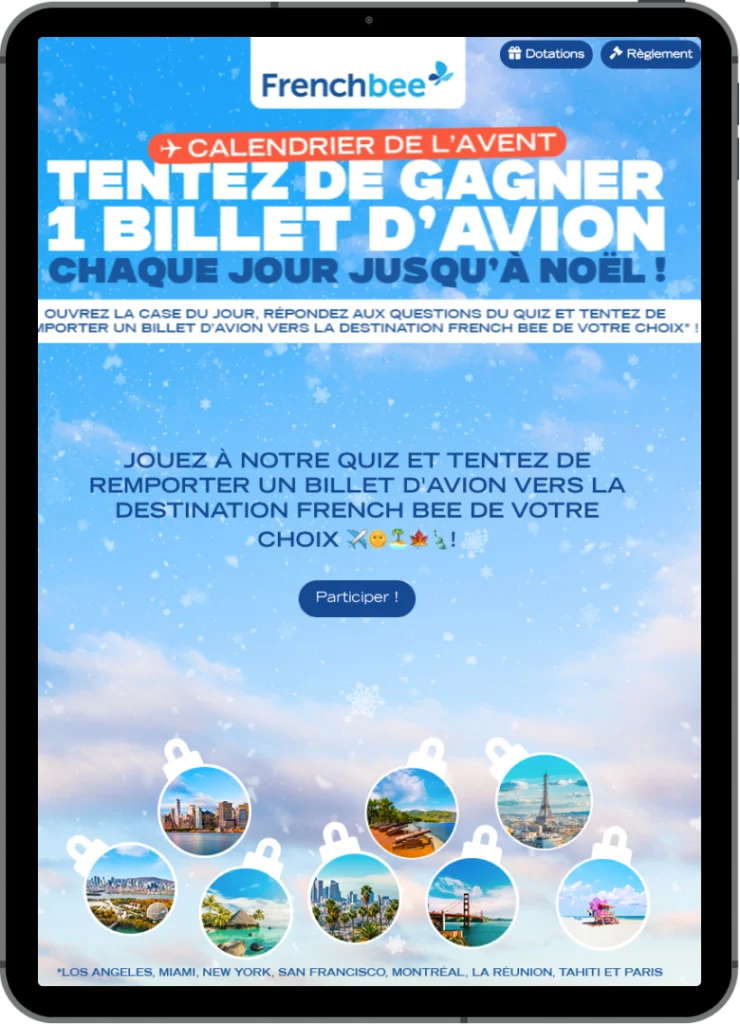Viewport: 740px width, 1024px height.
Task: Select the Dotations navigation item
Action: click(546, 54)
